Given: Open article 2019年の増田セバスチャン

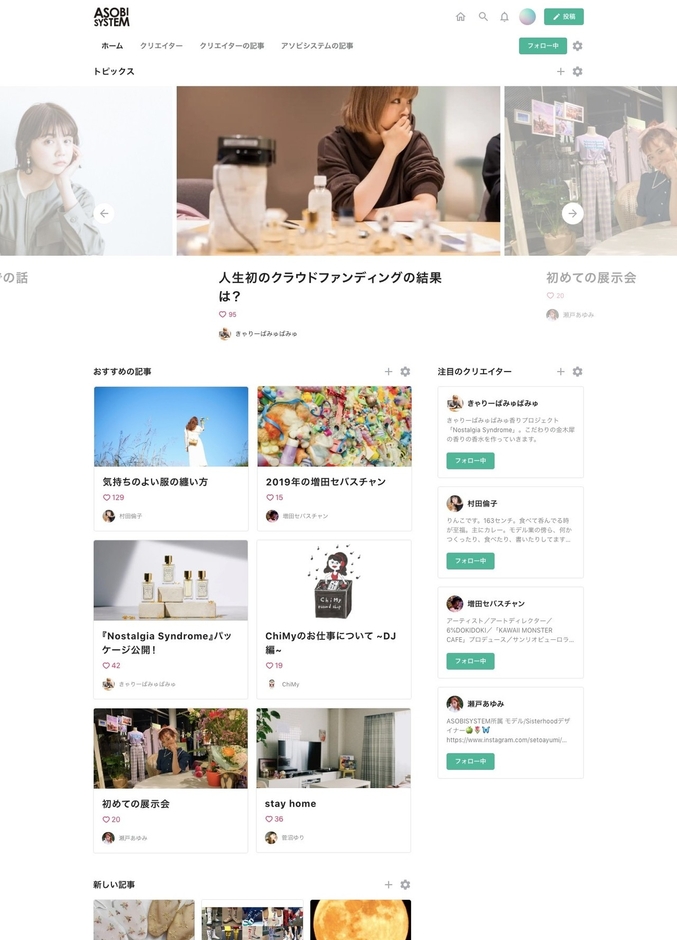Looking at the screenshot, I should coord(334,458).
